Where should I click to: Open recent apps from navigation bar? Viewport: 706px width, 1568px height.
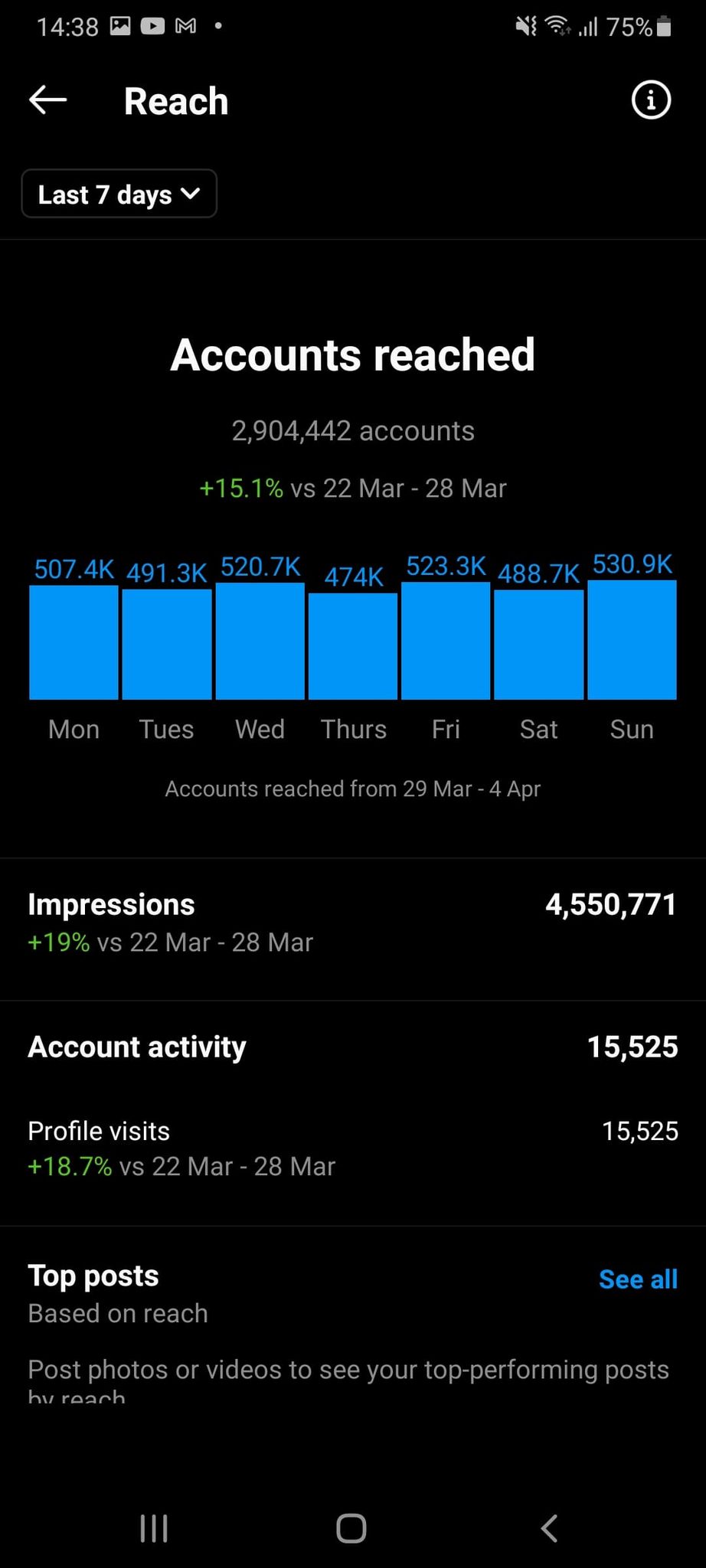coord(154,1528)
